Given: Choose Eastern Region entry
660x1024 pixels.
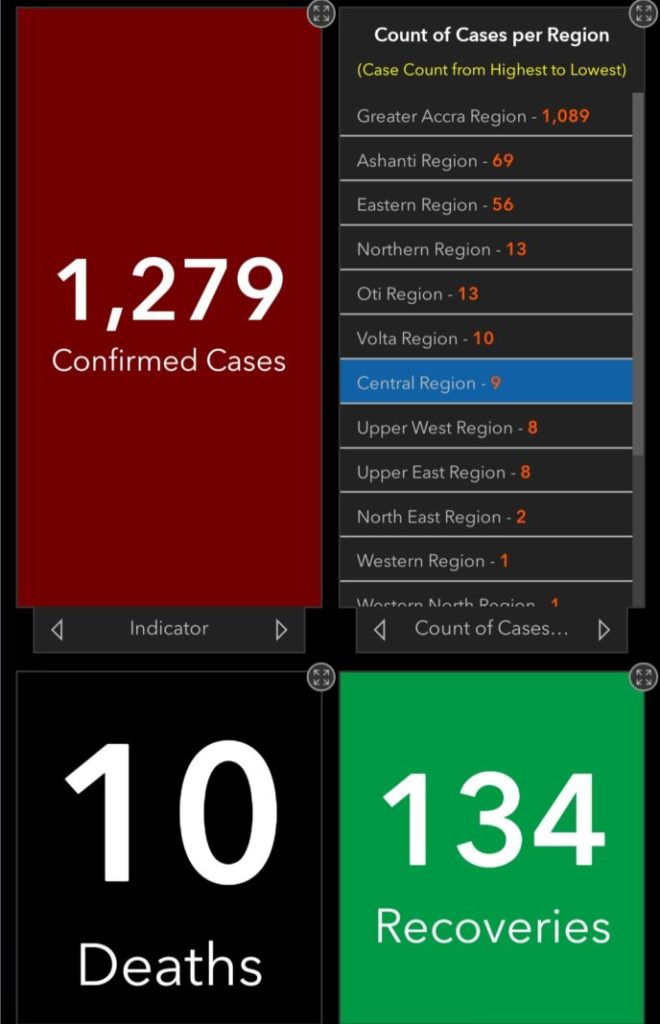Looking at the screenshot, I should click(485, 205).
